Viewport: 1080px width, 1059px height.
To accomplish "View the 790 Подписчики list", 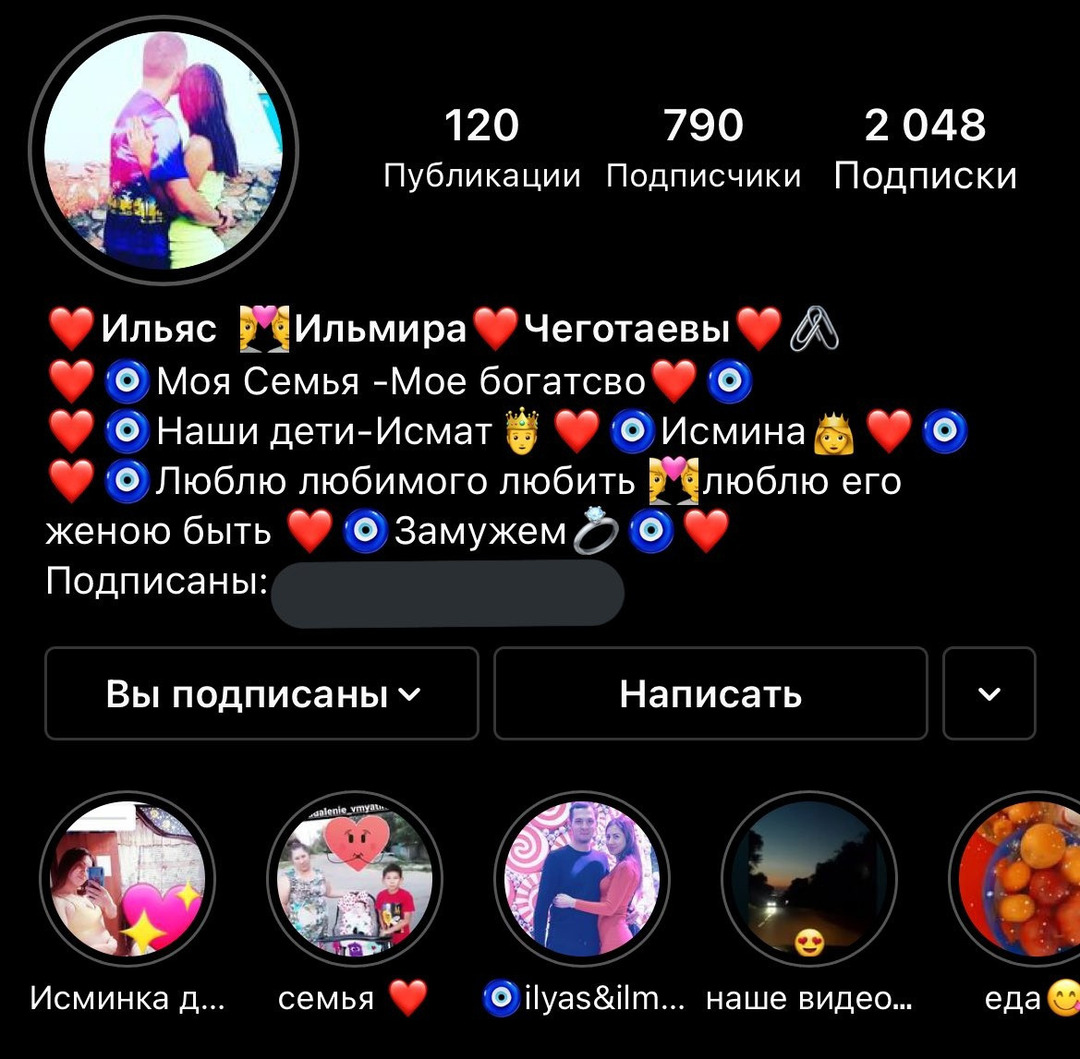I will [704, 148].
